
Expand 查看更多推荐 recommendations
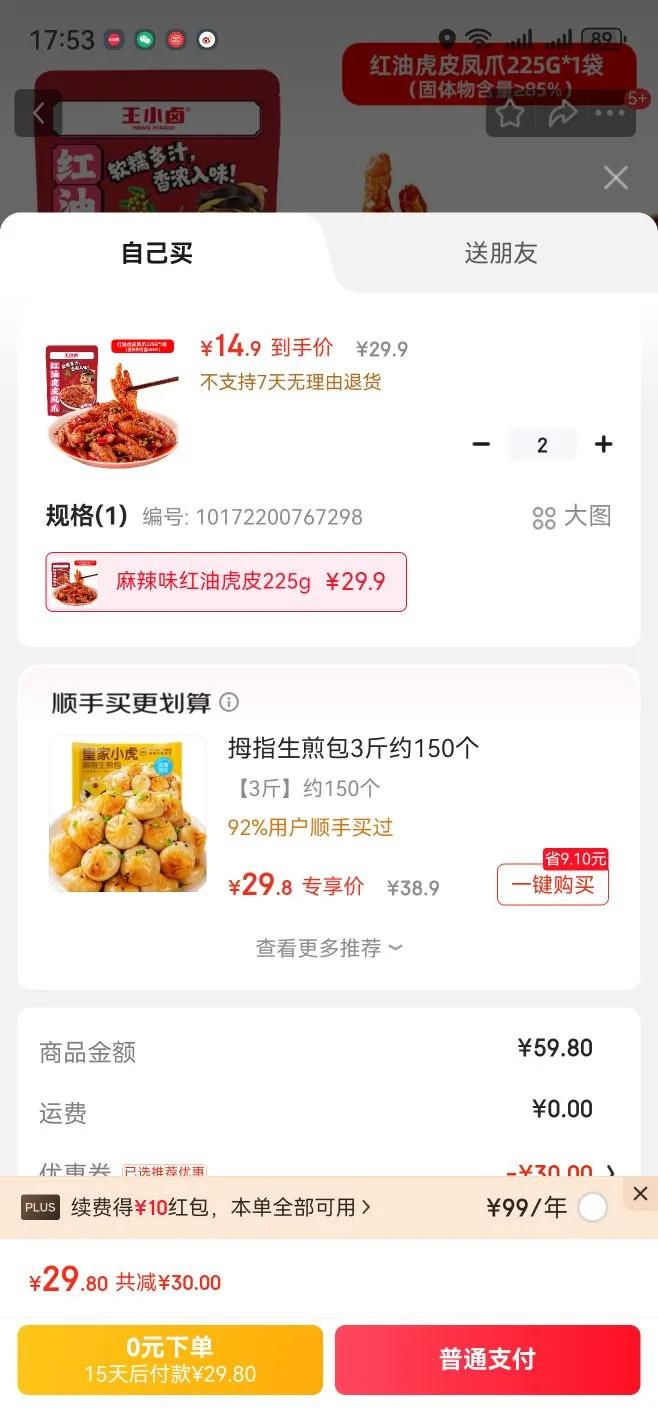tap(329, 948)
